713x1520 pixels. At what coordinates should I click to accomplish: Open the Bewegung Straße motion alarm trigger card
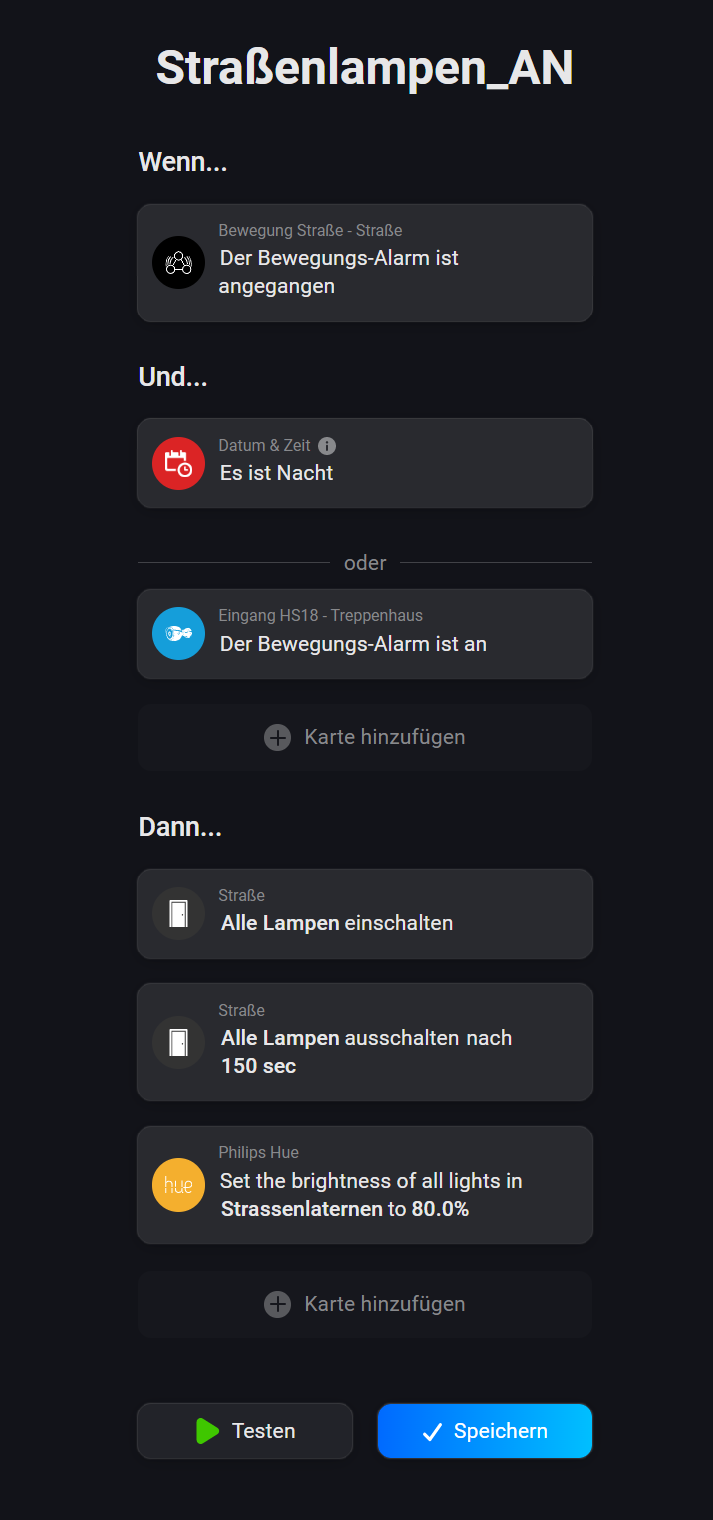click(x=364, y=263)
